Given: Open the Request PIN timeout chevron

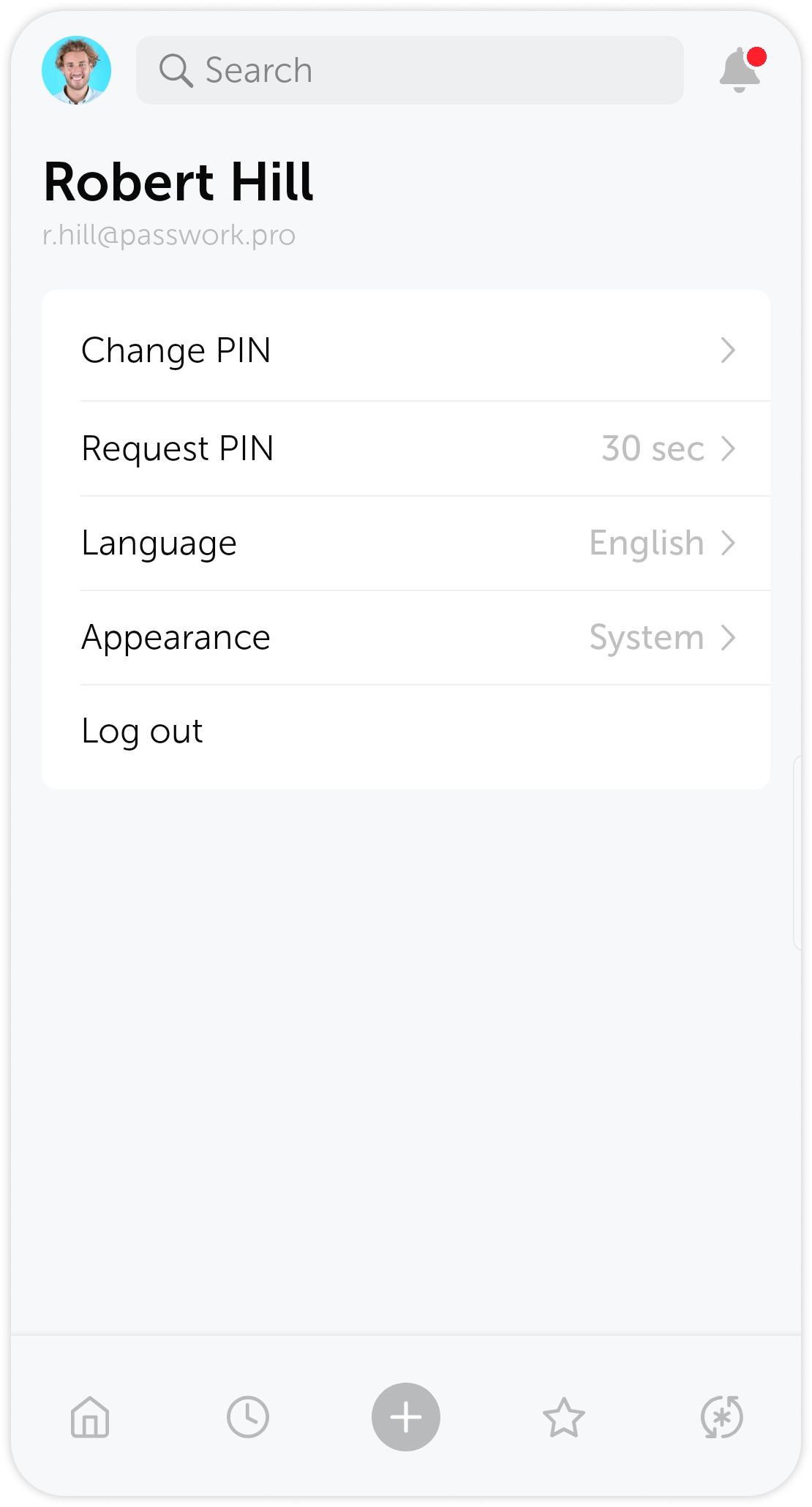Looking at the screenshot, I should click(x=727, y=449).
